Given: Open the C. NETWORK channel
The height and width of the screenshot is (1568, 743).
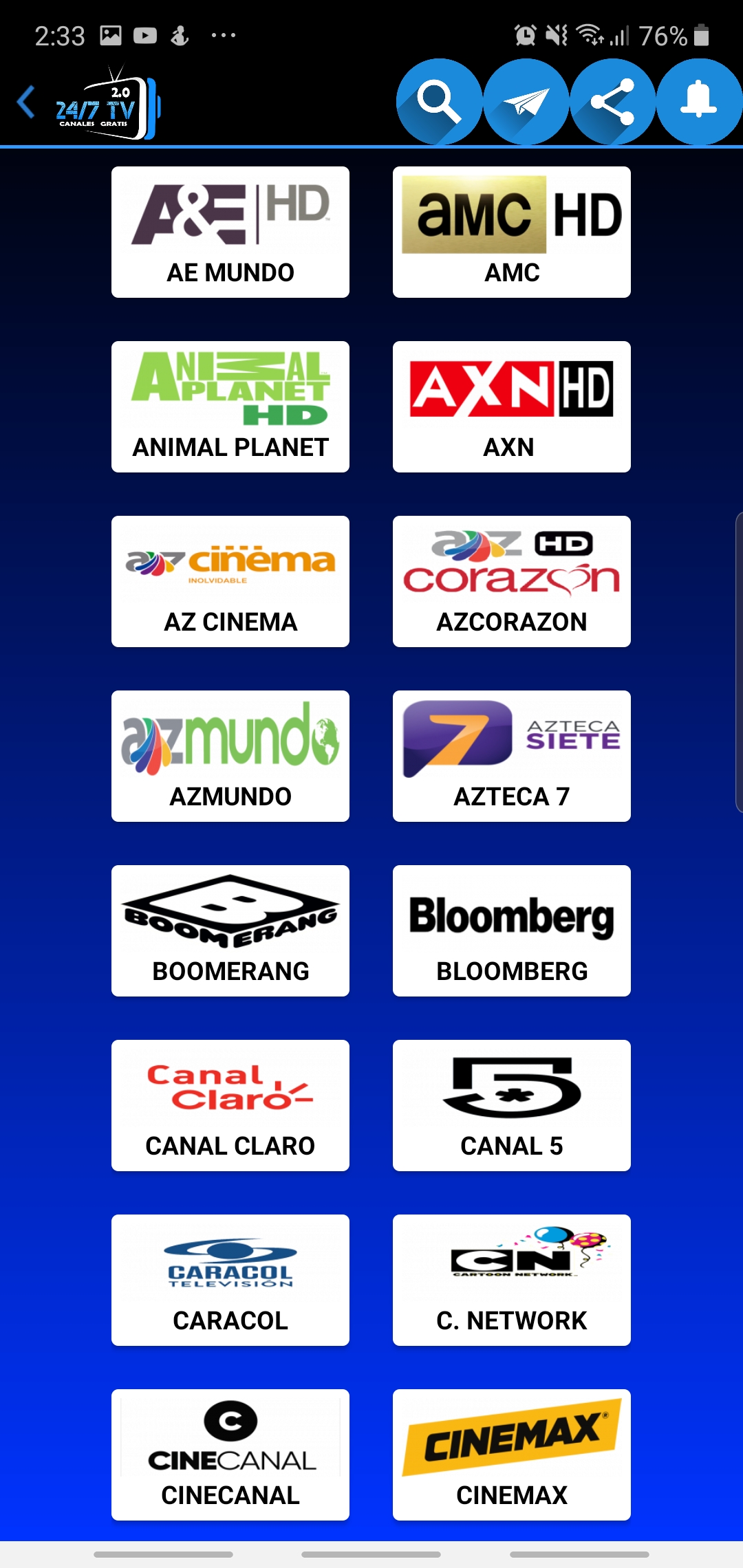Looking at the screenshot, I should [x=512, y=1280].
